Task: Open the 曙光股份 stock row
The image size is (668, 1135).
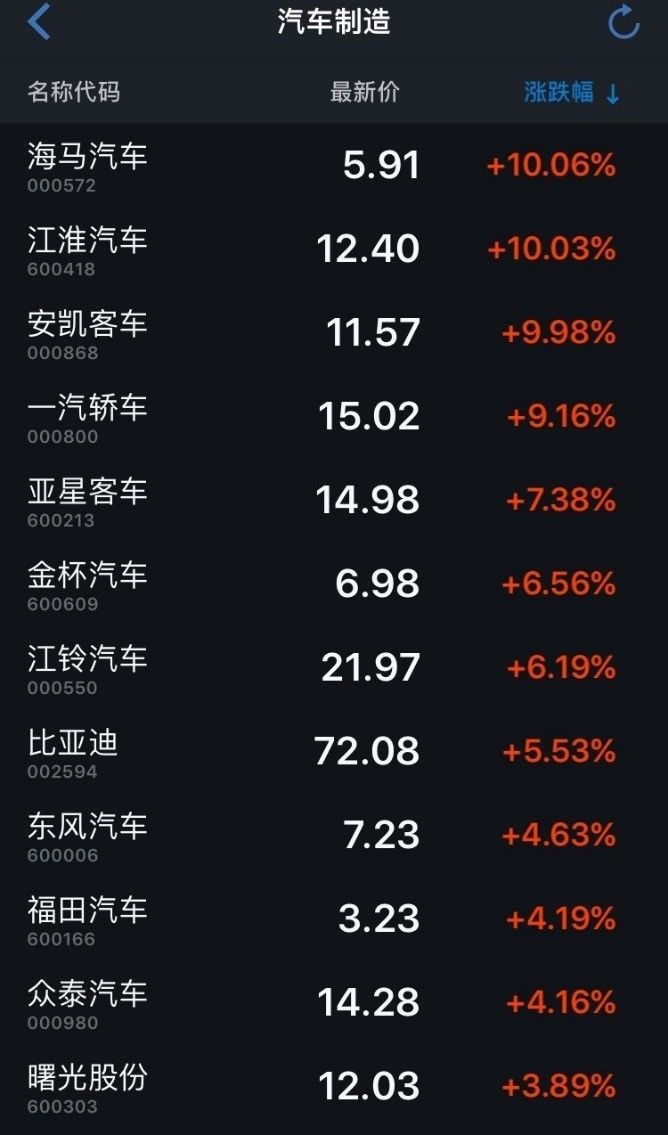Action: coord(334,1087)
